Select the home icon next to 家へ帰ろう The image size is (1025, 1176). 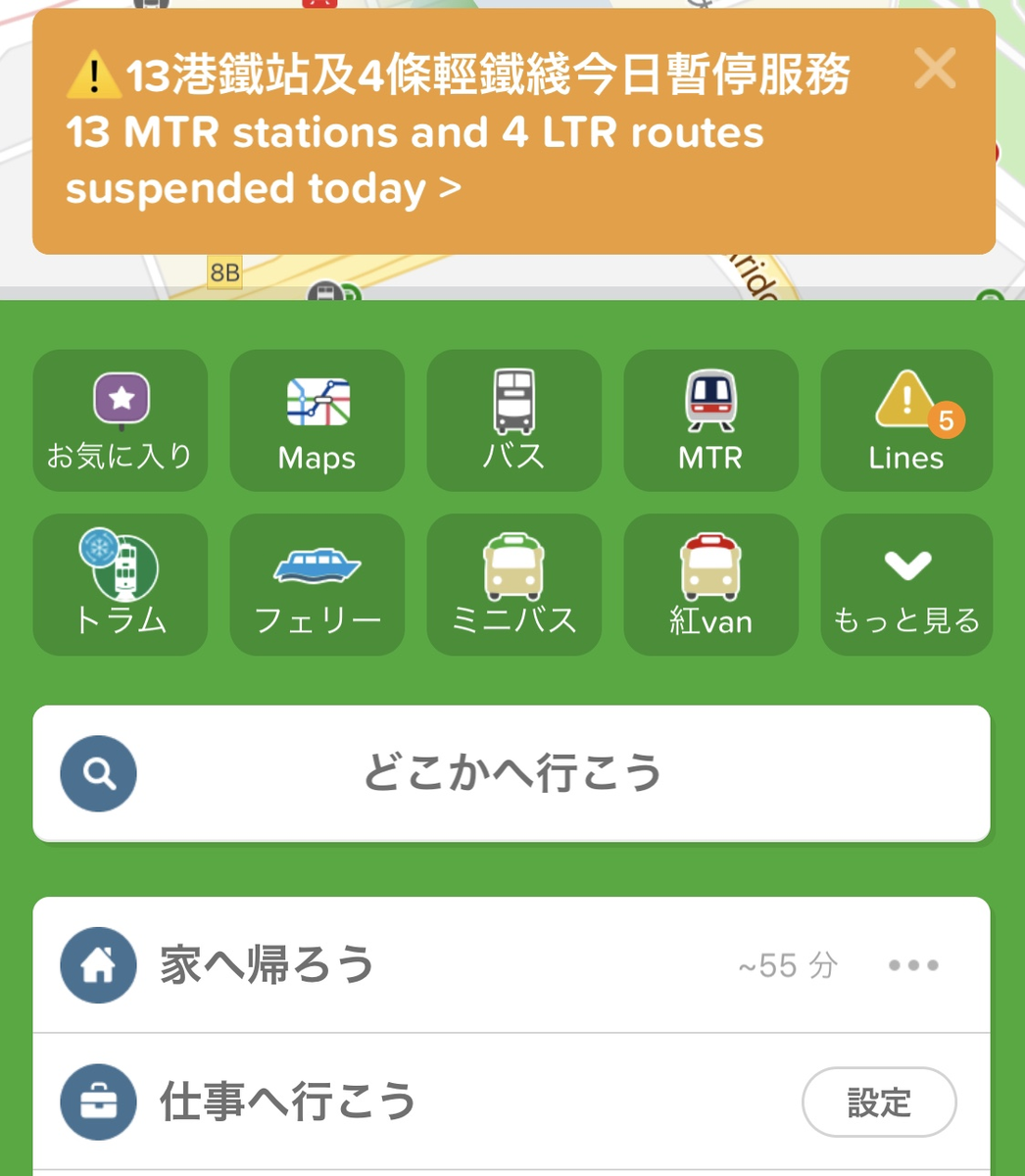[97, 965]
